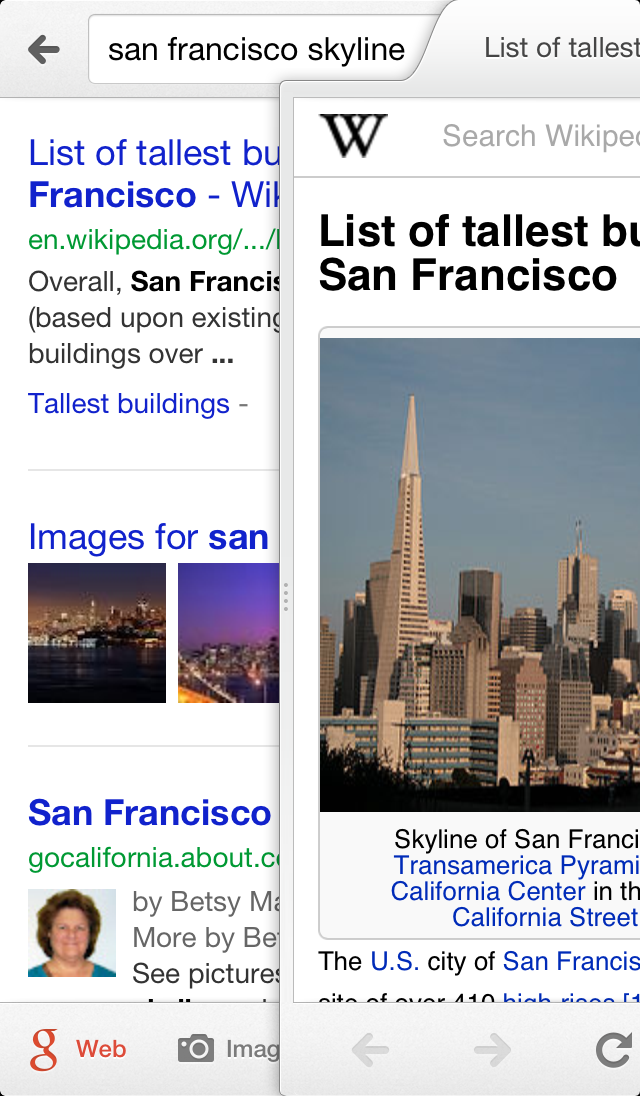View the purple bridge image thumbnail
Screen dimensions: 640x1096
click(x=228, y=632)
